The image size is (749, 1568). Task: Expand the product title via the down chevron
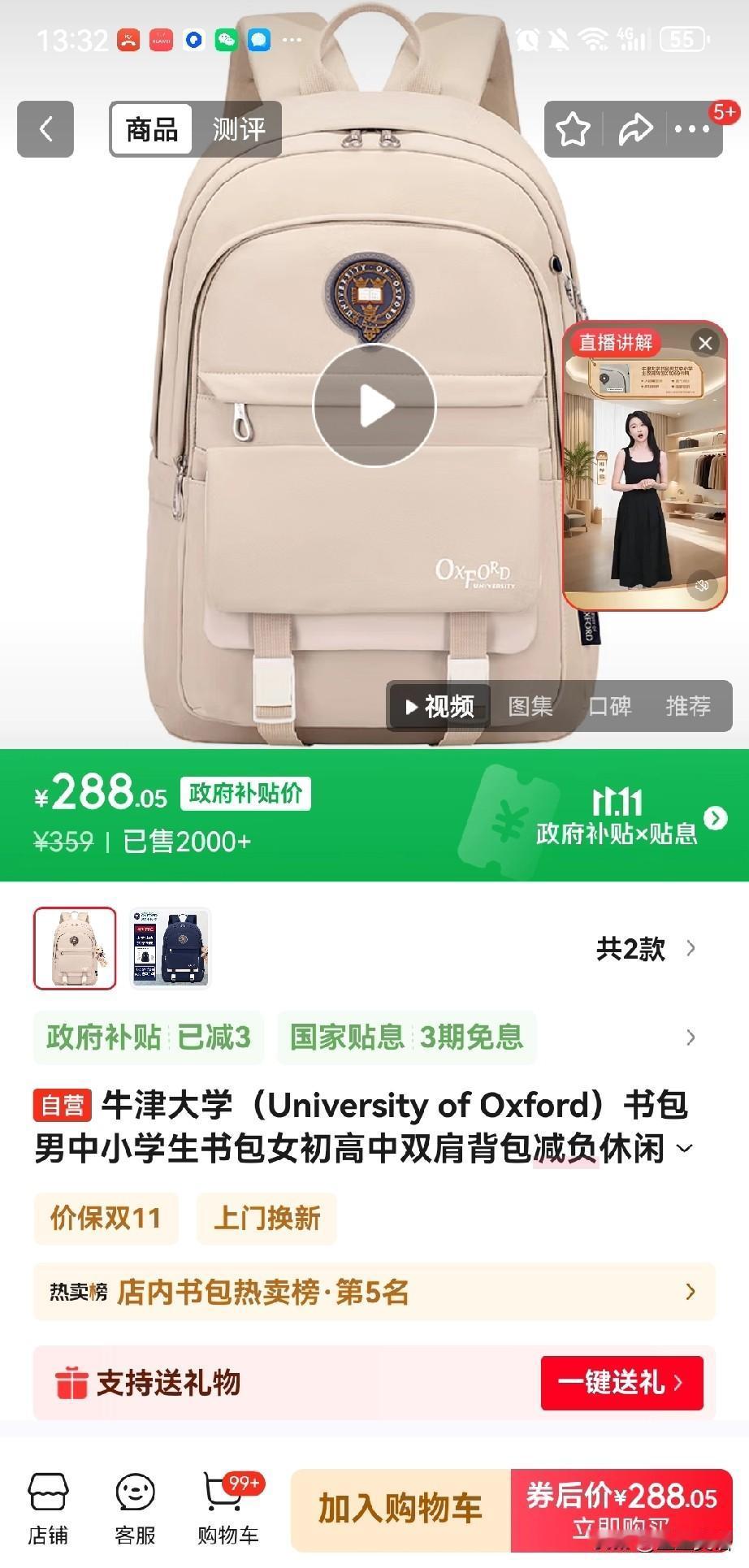pyautogui.click(x=685, y=1147)
